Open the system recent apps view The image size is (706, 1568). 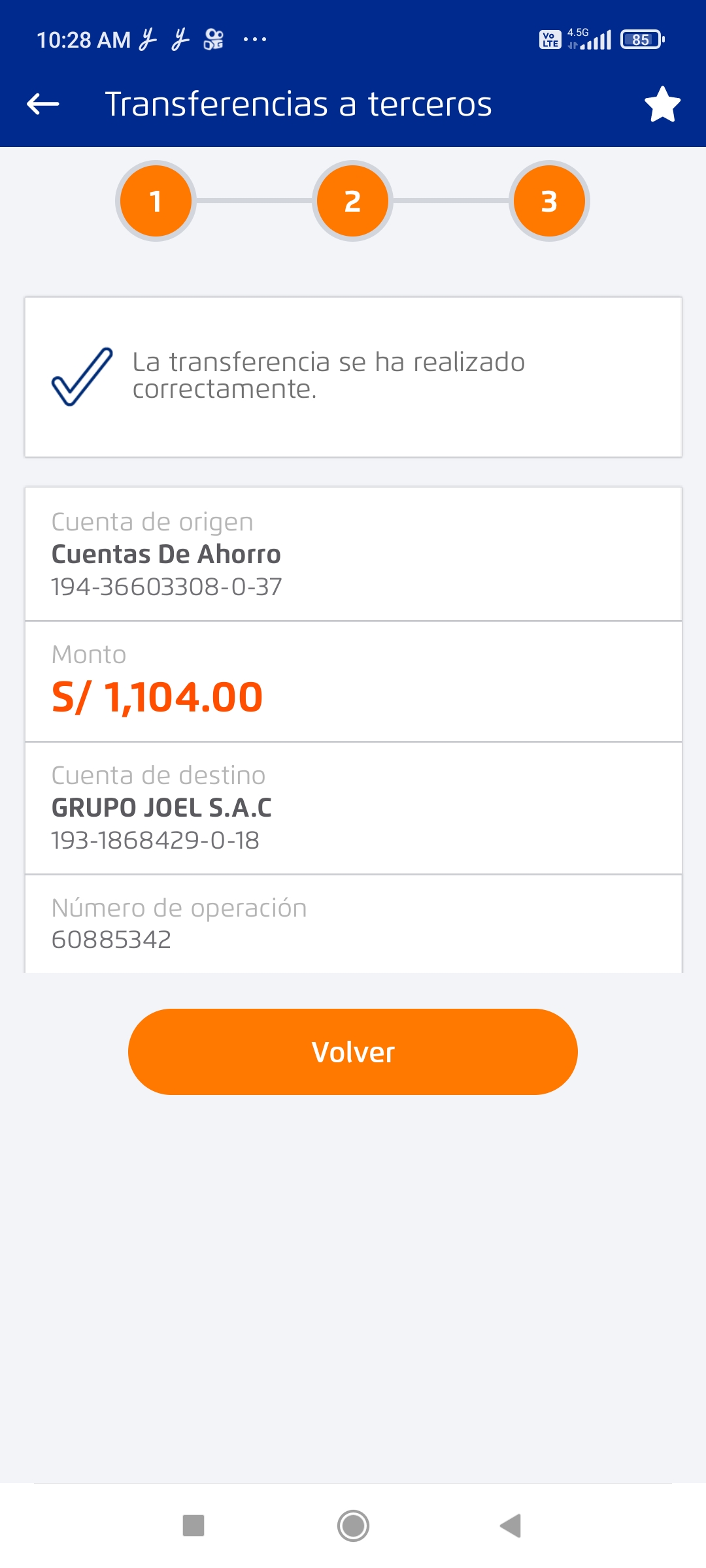click(x=193, y=1526)
